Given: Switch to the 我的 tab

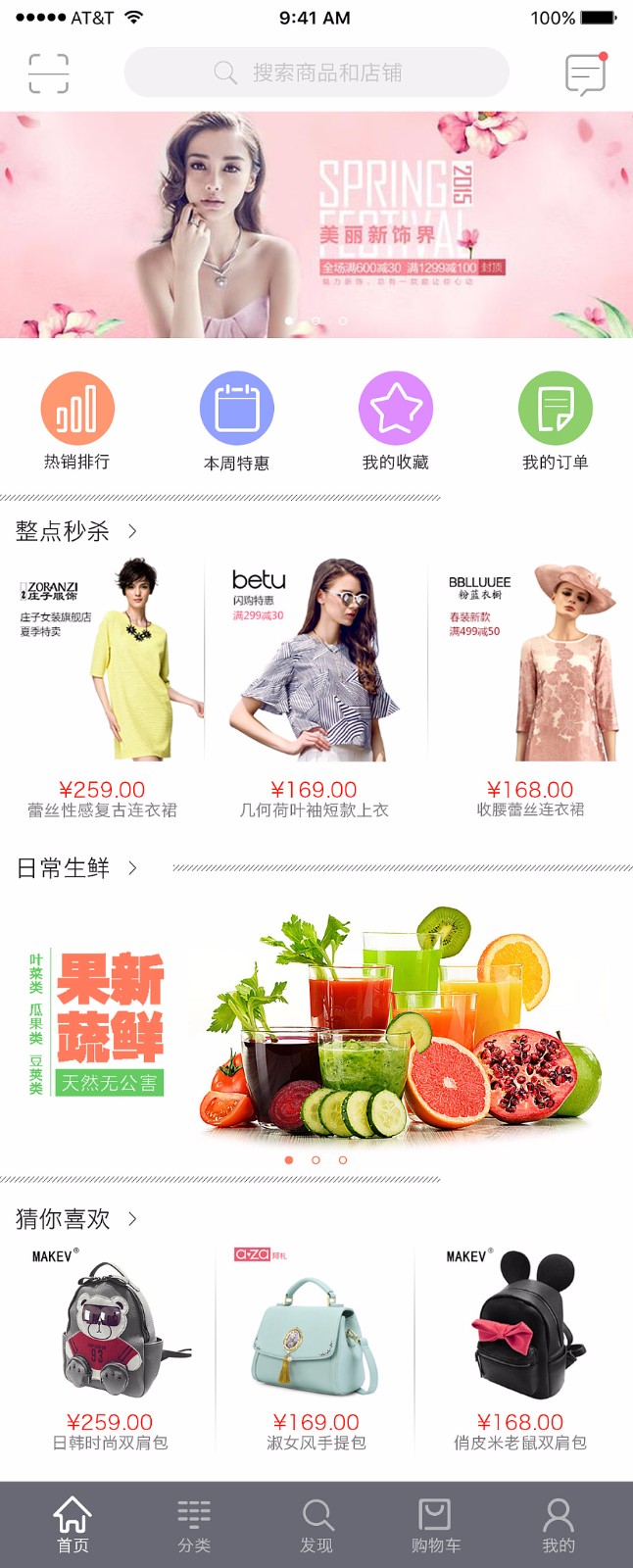Looking at the screenshot, I should (559, 1525).
